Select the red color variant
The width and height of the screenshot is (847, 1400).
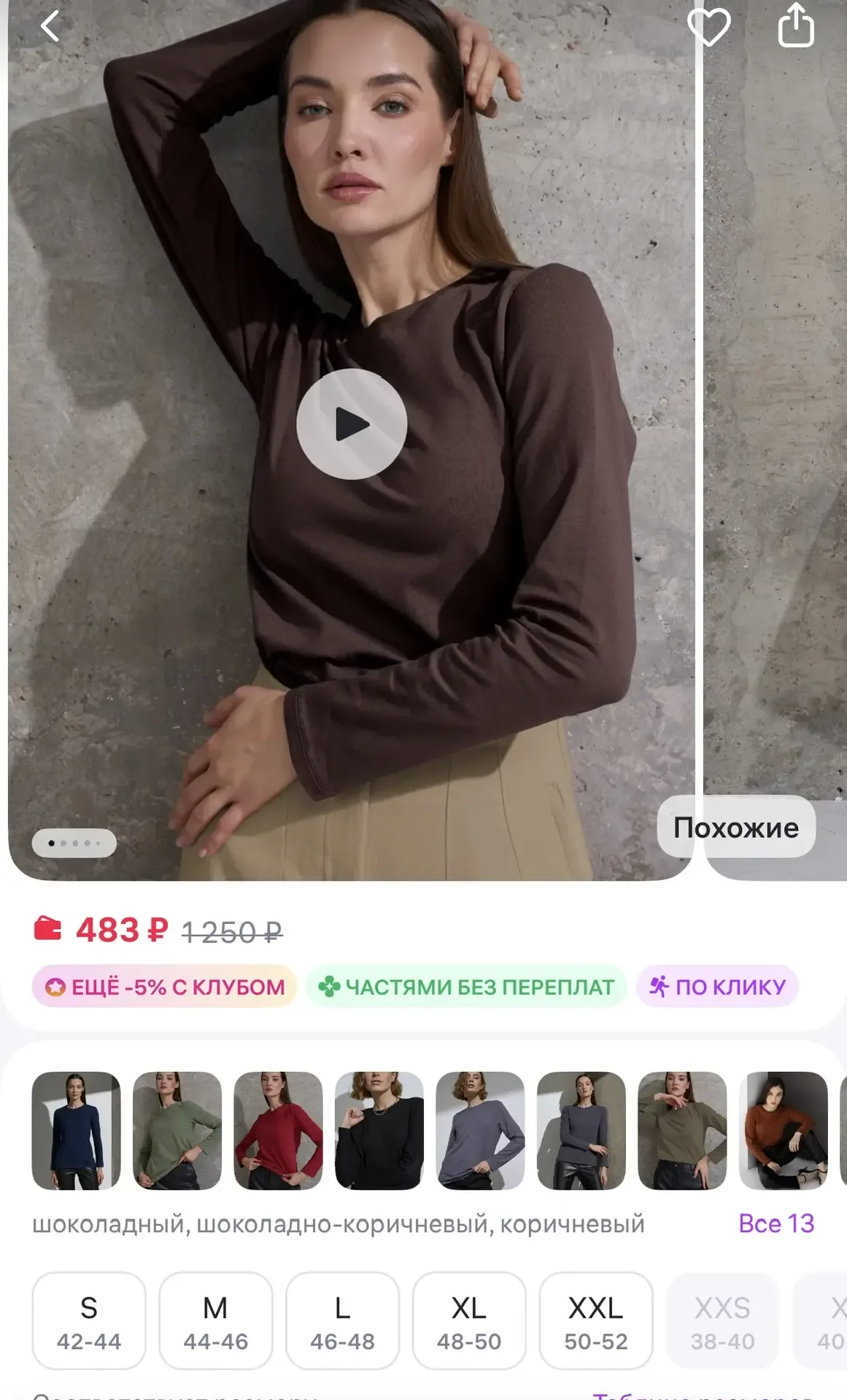click(278, 1130)
